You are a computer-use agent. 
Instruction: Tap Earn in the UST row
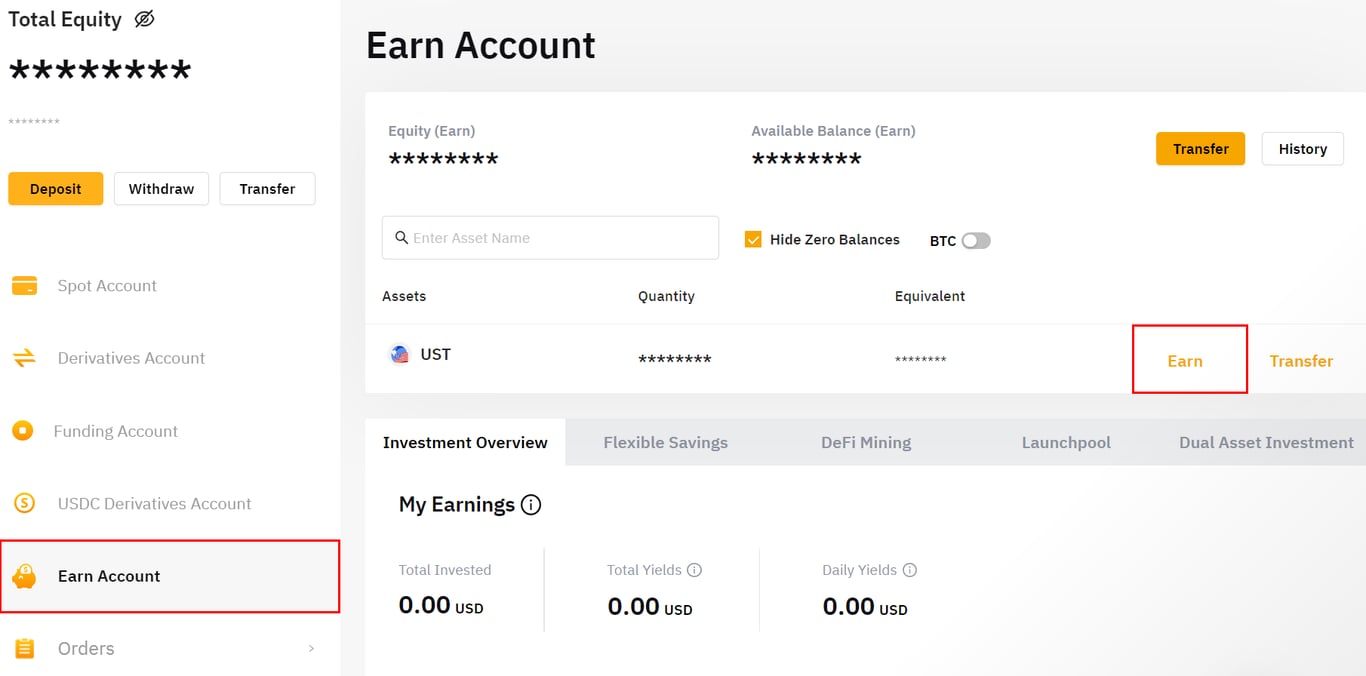(1185, 361)
